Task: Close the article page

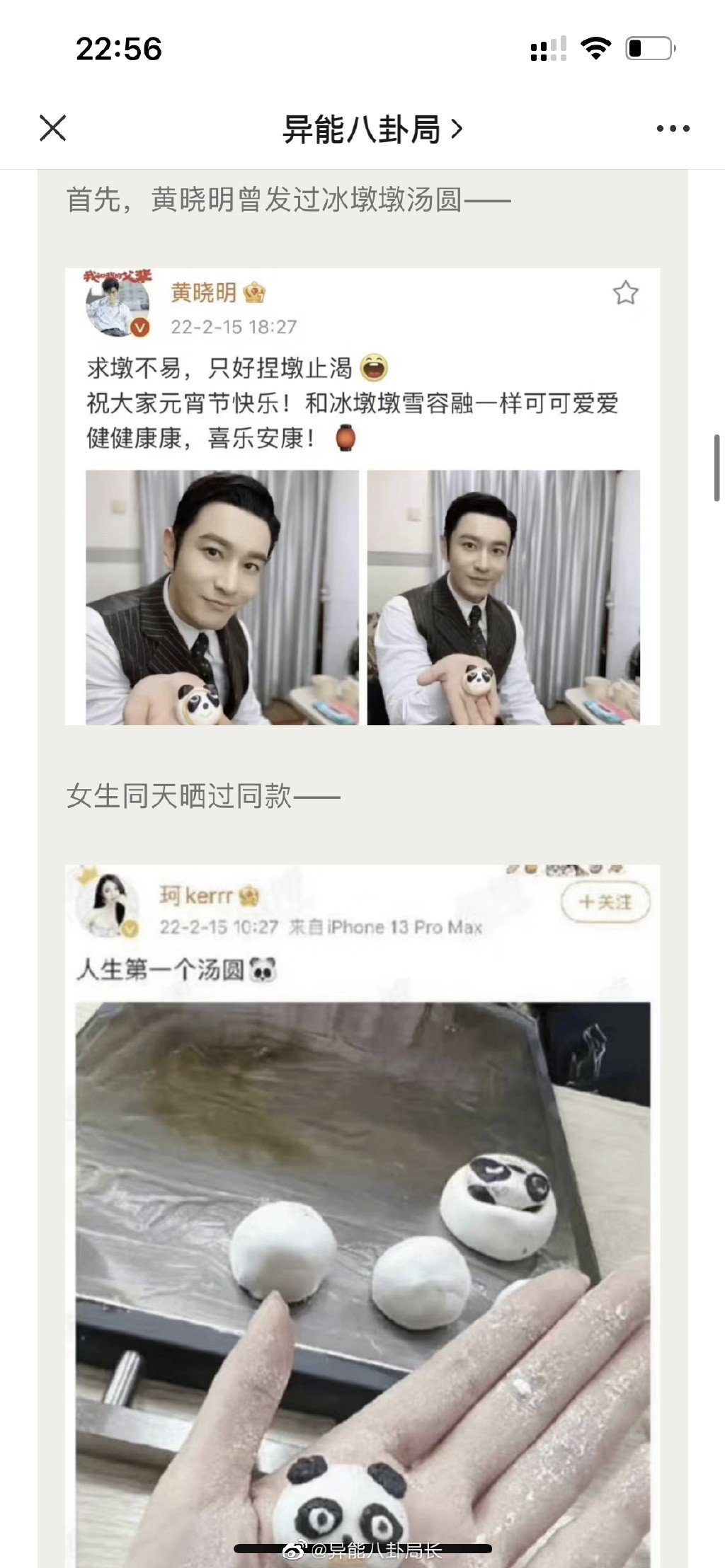Action: pyautogui.click(x=52, y=129)
